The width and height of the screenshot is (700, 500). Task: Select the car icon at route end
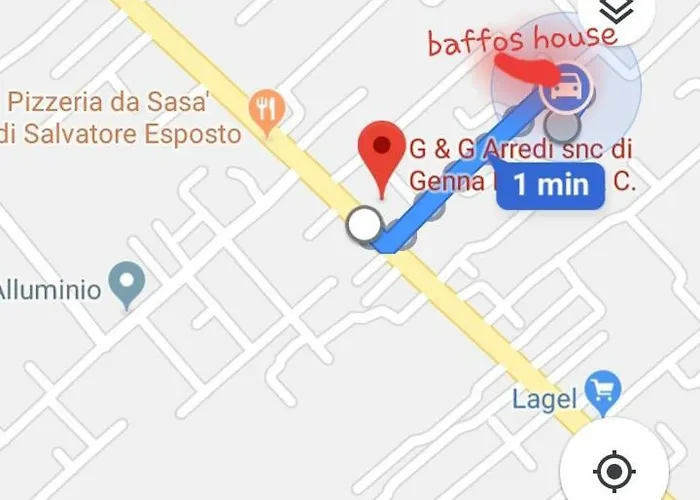[566, 86]
